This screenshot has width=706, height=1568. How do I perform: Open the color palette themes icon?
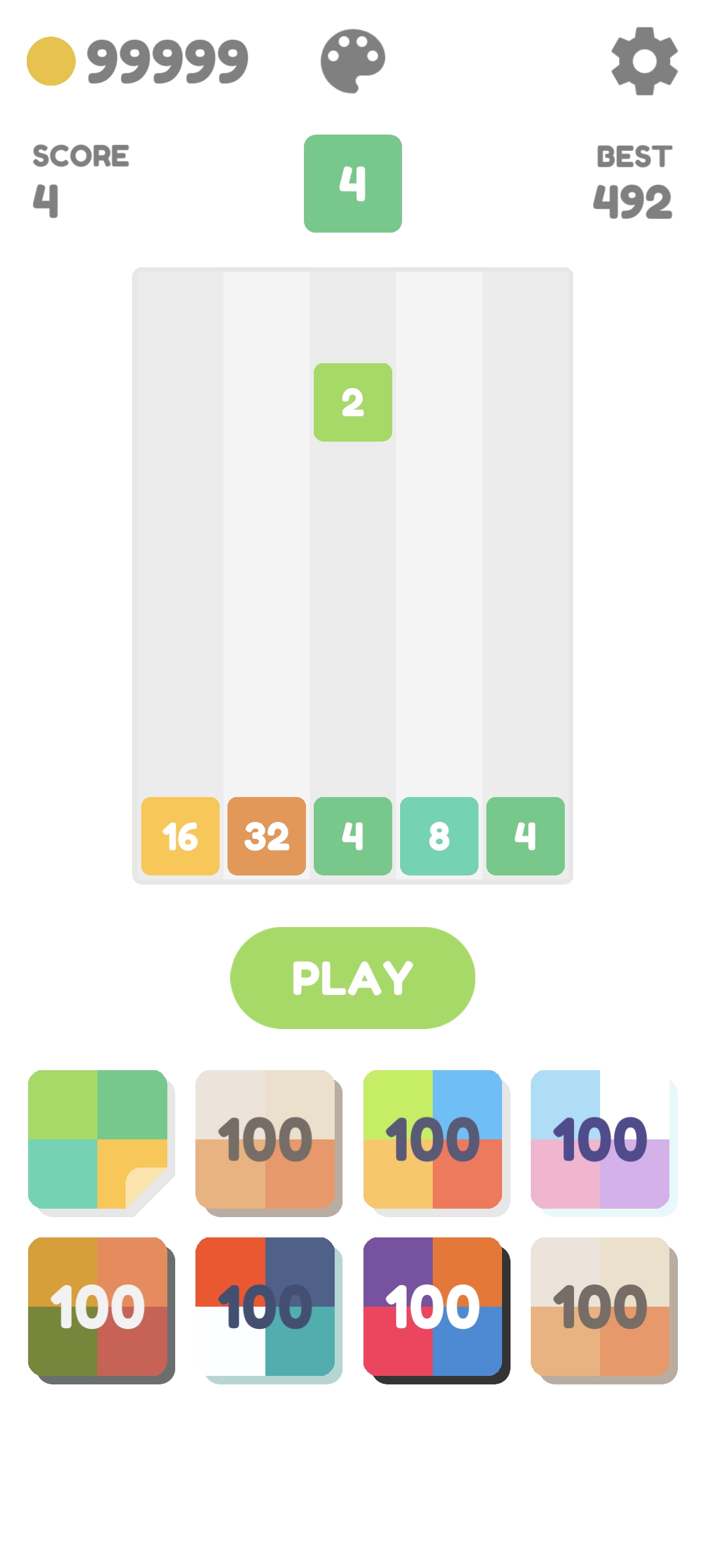pos(353,61)
